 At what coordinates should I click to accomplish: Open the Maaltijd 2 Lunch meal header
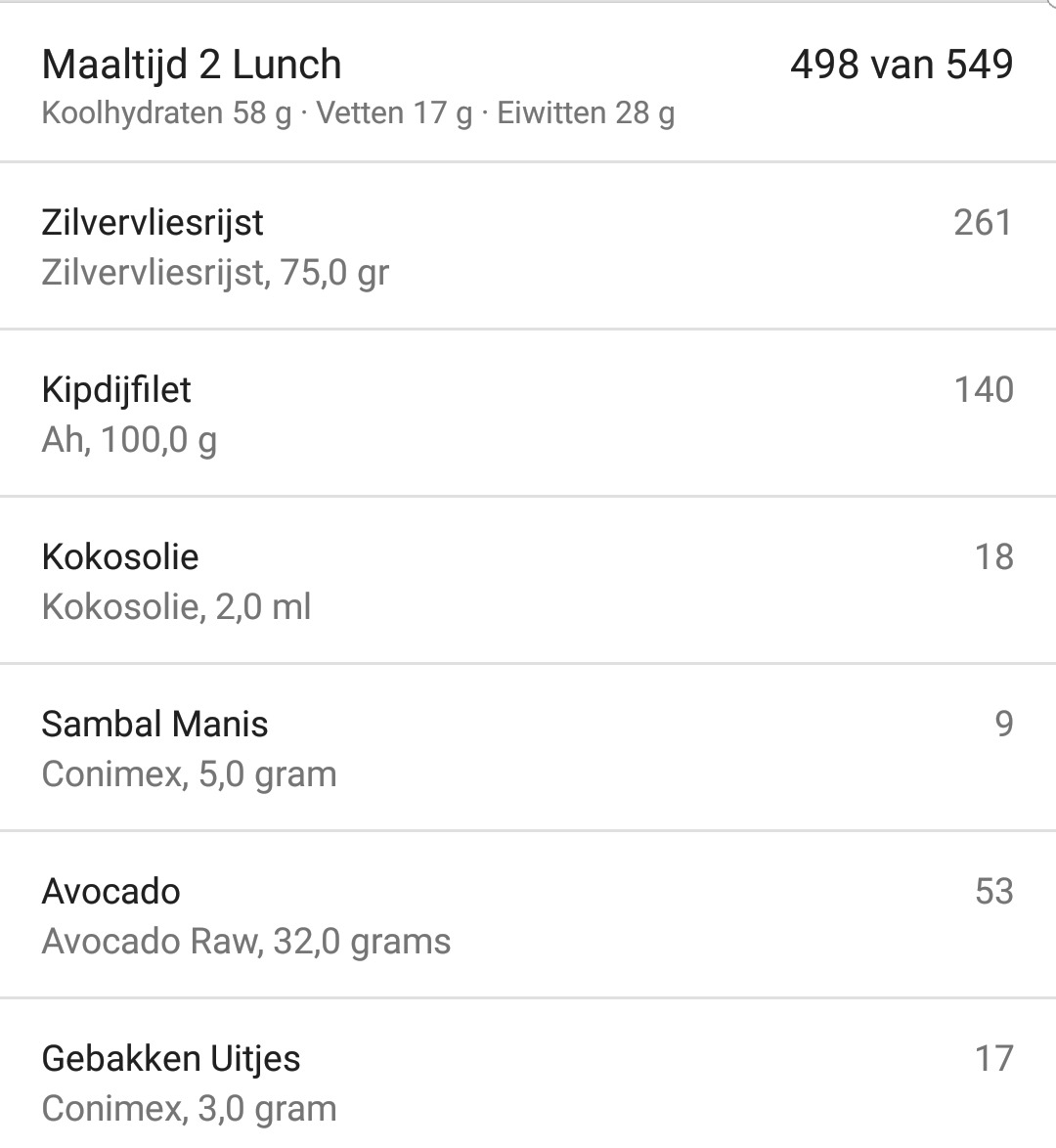[x=191, y=64]
